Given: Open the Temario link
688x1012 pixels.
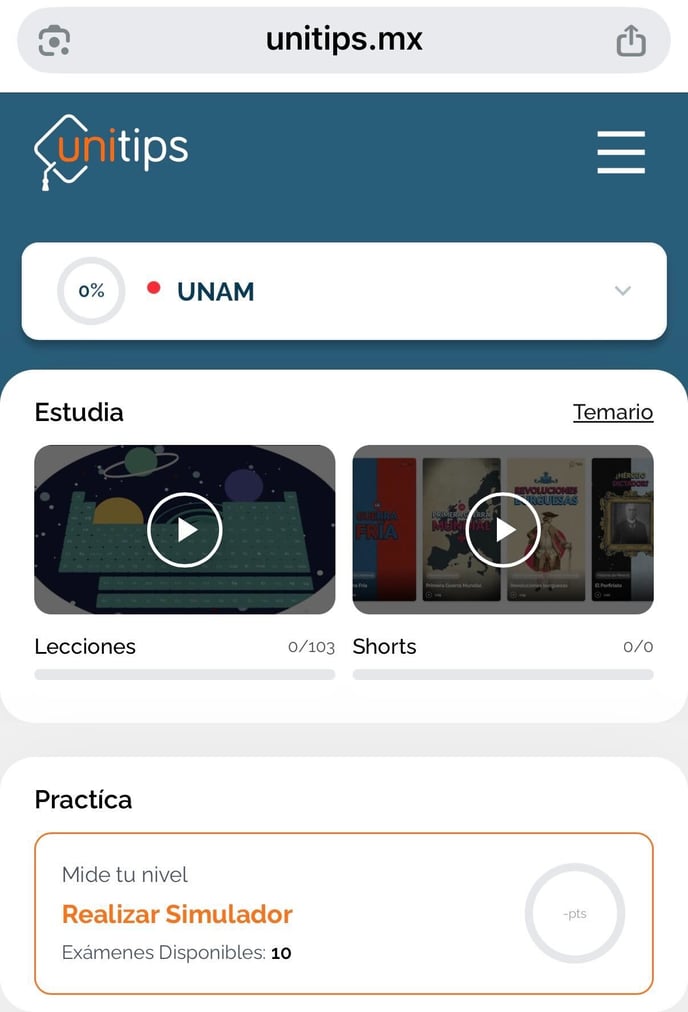Looking at the screenshot, I should [x=612, y=412].
